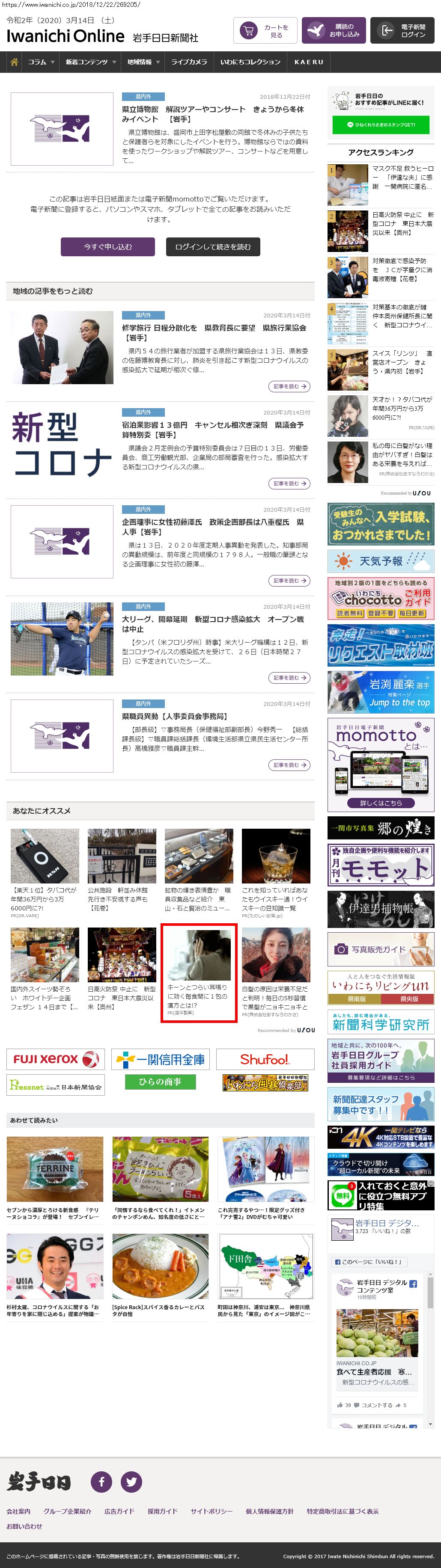This screenshot has height=1568, width=441.
Task: Tap LINE スタンプGET green button
Action: click(x=380, y=125)
